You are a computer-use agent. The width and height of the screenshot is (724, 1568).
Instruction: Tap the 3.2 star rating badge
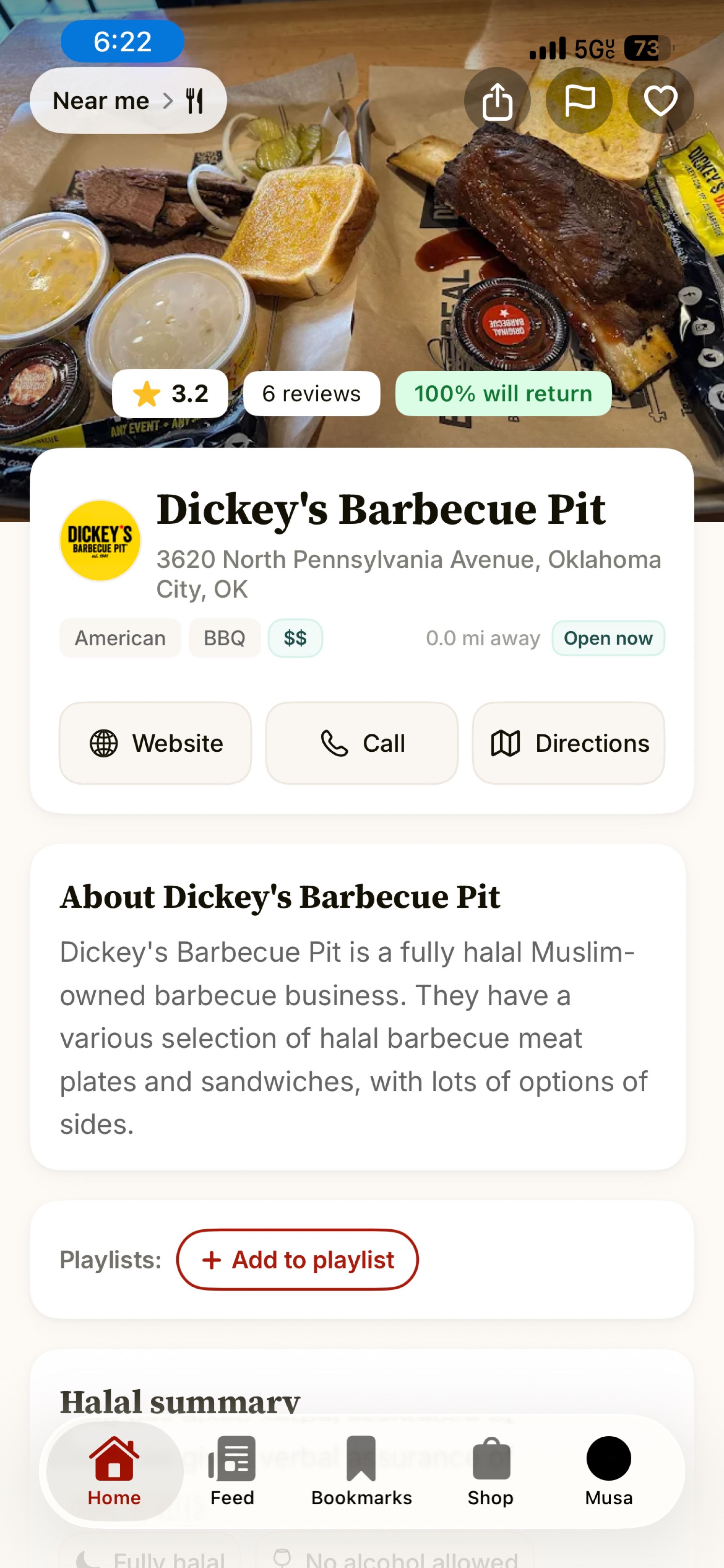click(x=170, y=394)
